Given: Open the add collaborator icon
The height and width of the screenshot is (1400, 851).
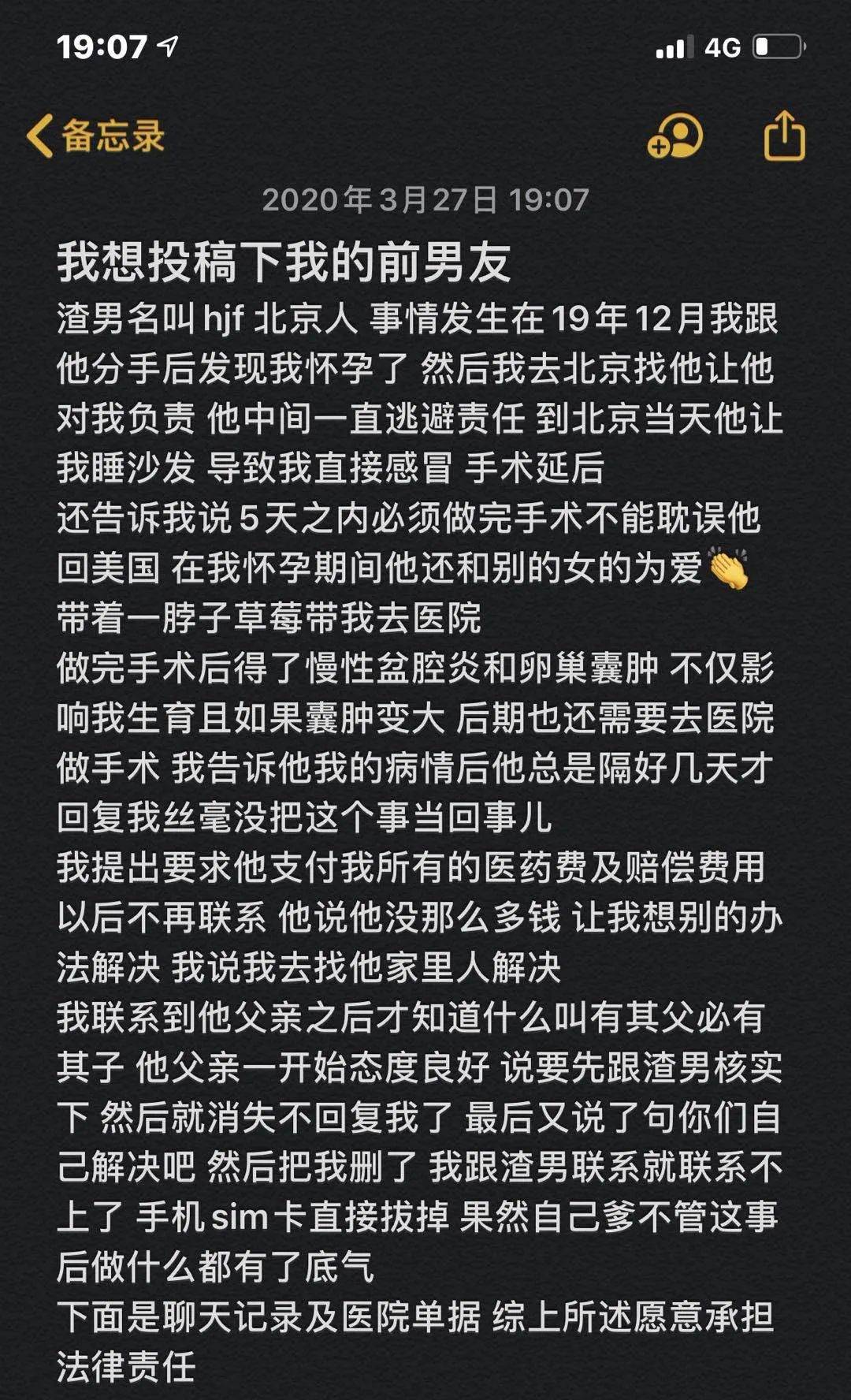Looking at the screenshot, I should [674, 136].
